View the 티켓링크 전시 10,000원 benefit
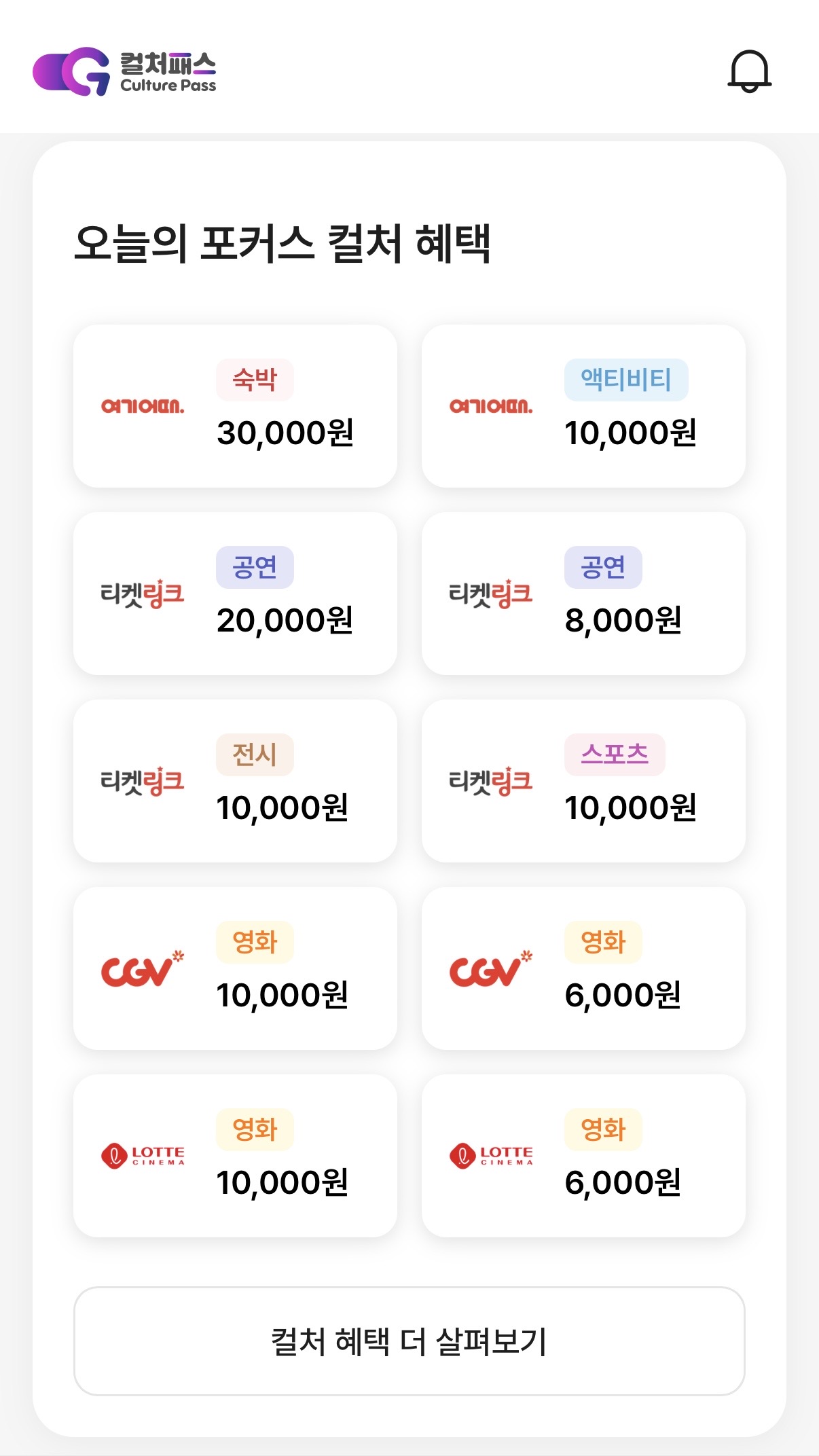819x1456 pixels. (x=235, y=781)
